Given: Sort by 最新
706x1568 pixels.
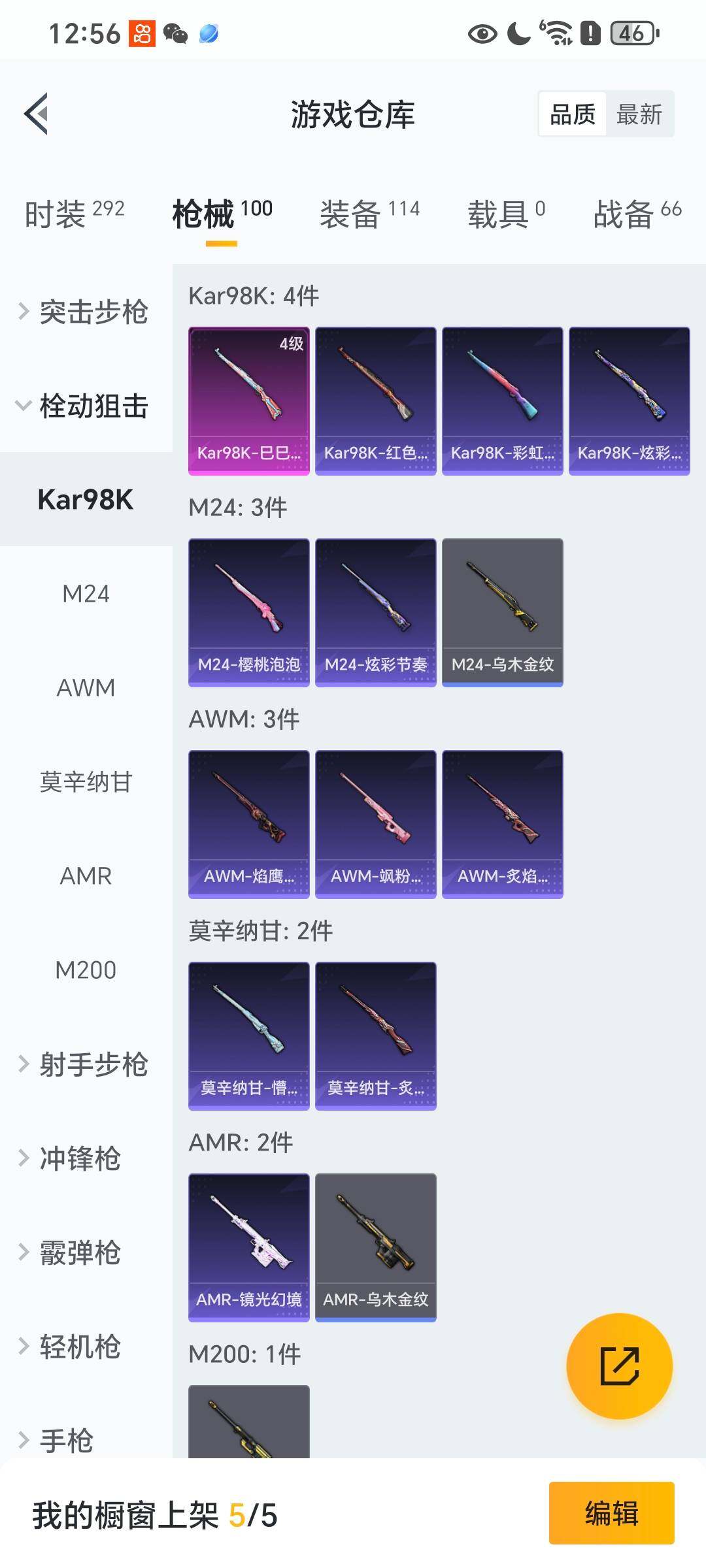Looking at the screenshot, I should point(639,114).
